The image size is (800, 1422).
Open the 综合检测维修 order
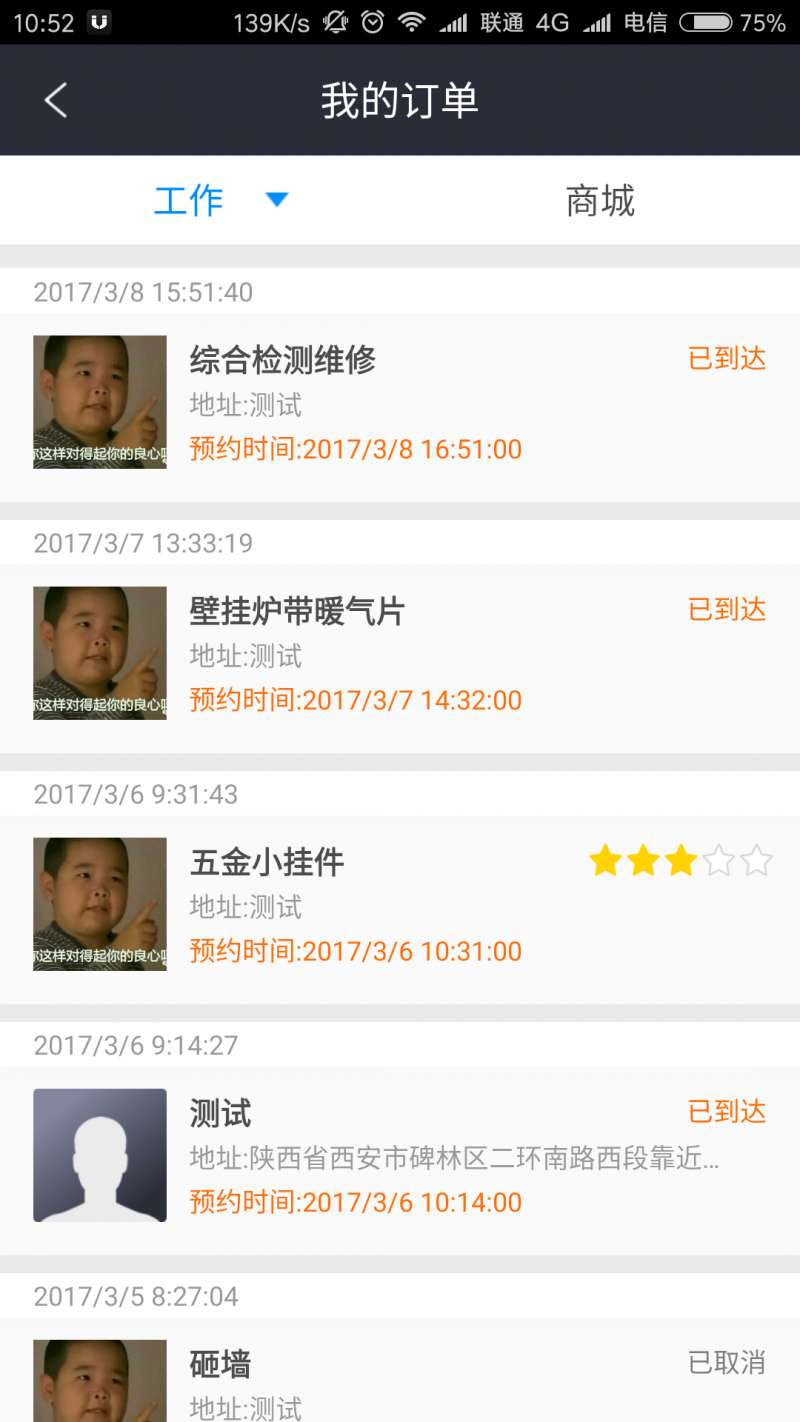click(400, 408)
